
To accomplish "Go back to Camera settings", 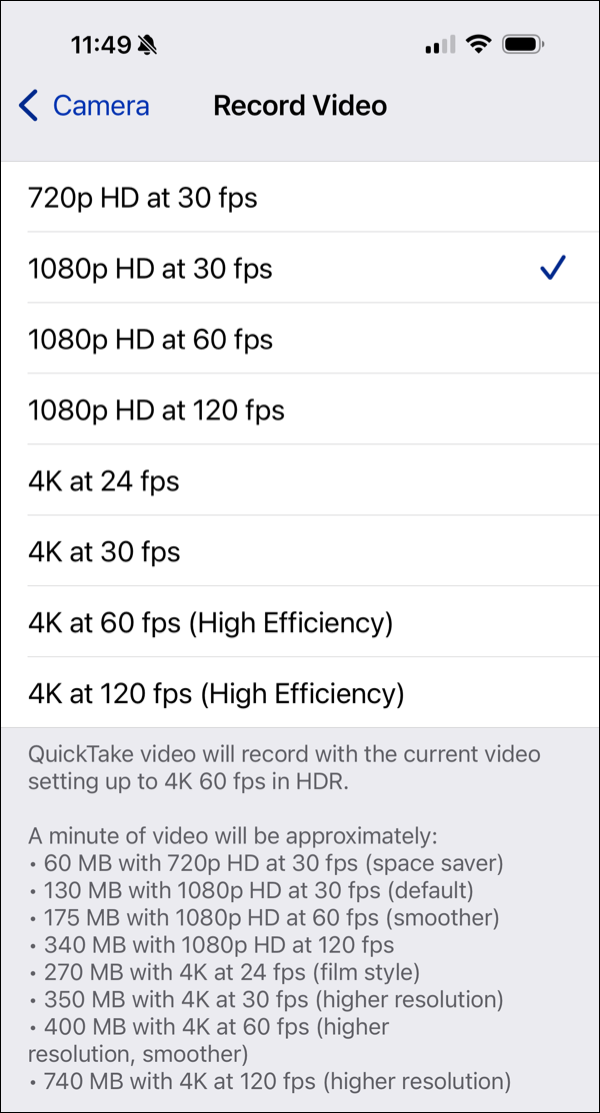I will coord(85,106).
